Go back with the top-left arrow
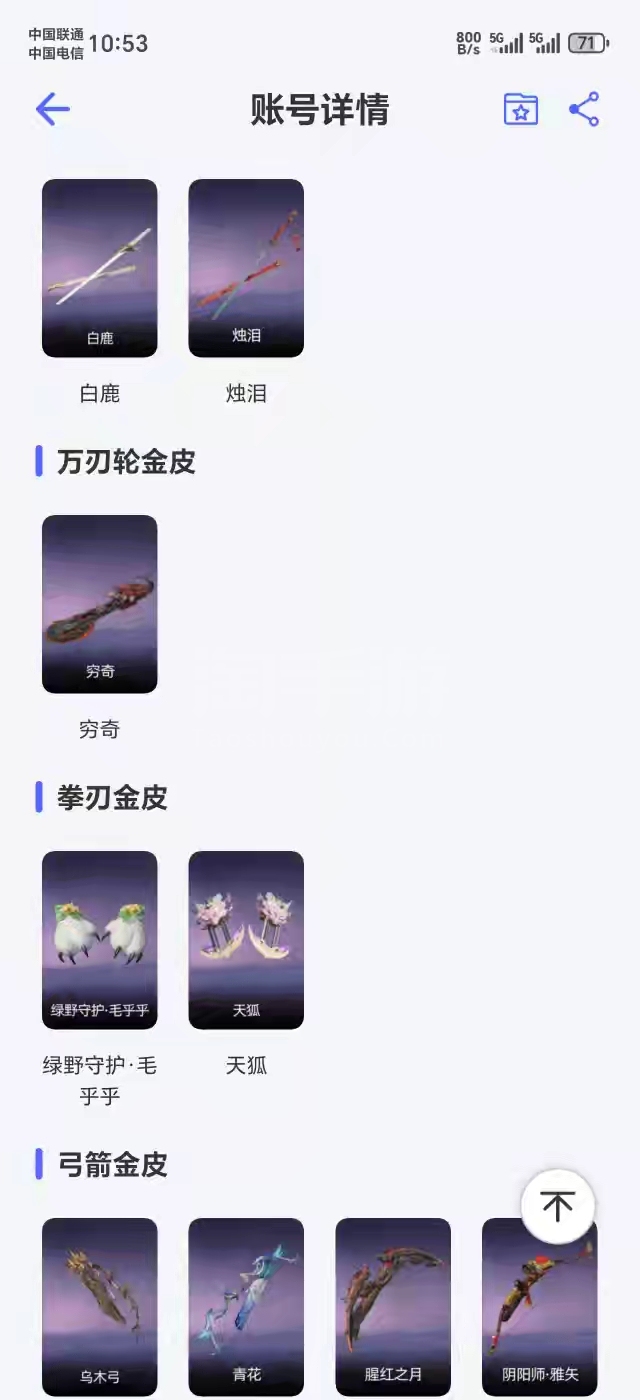 52,109
